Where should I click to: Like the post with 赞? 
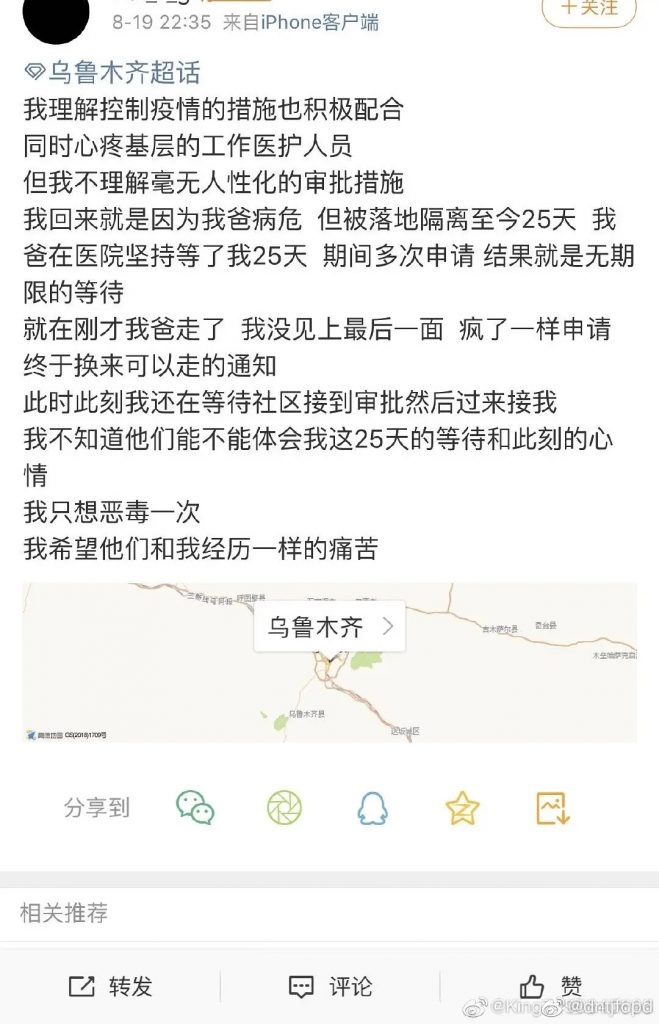click(550, 986)
